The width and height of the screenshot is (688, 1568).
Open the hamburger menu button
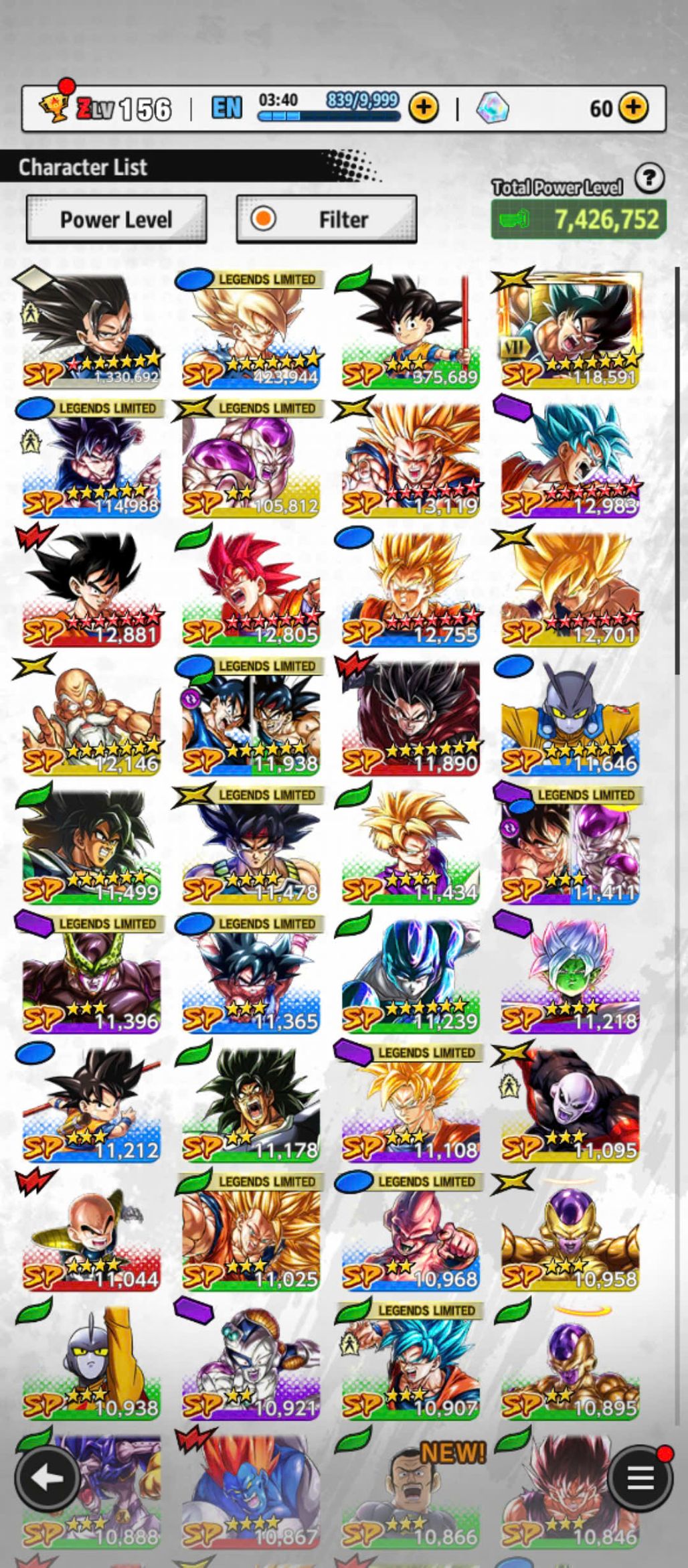point(639,1478)
